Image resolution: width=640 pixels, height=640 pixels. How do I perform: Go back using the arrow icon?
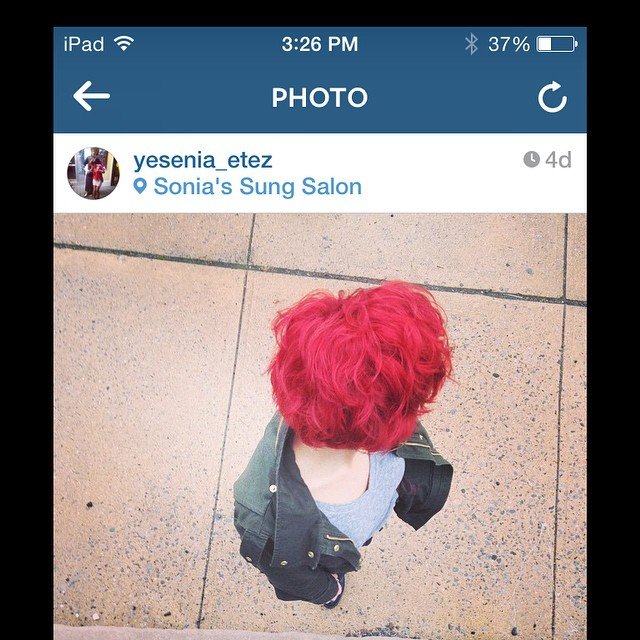(x=91, y=97)
